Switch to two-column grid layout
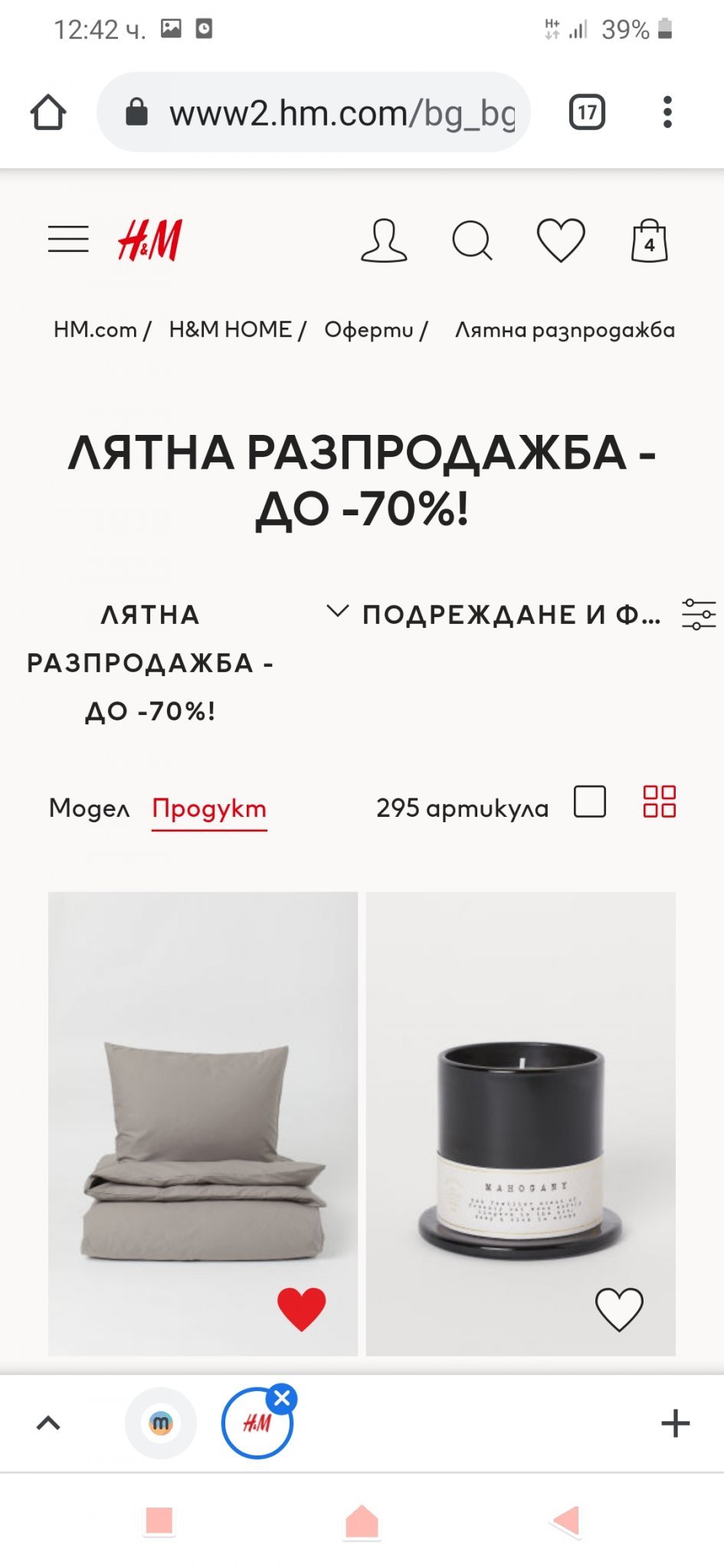Screen dimensions: 724x1568 pos(659,802)
